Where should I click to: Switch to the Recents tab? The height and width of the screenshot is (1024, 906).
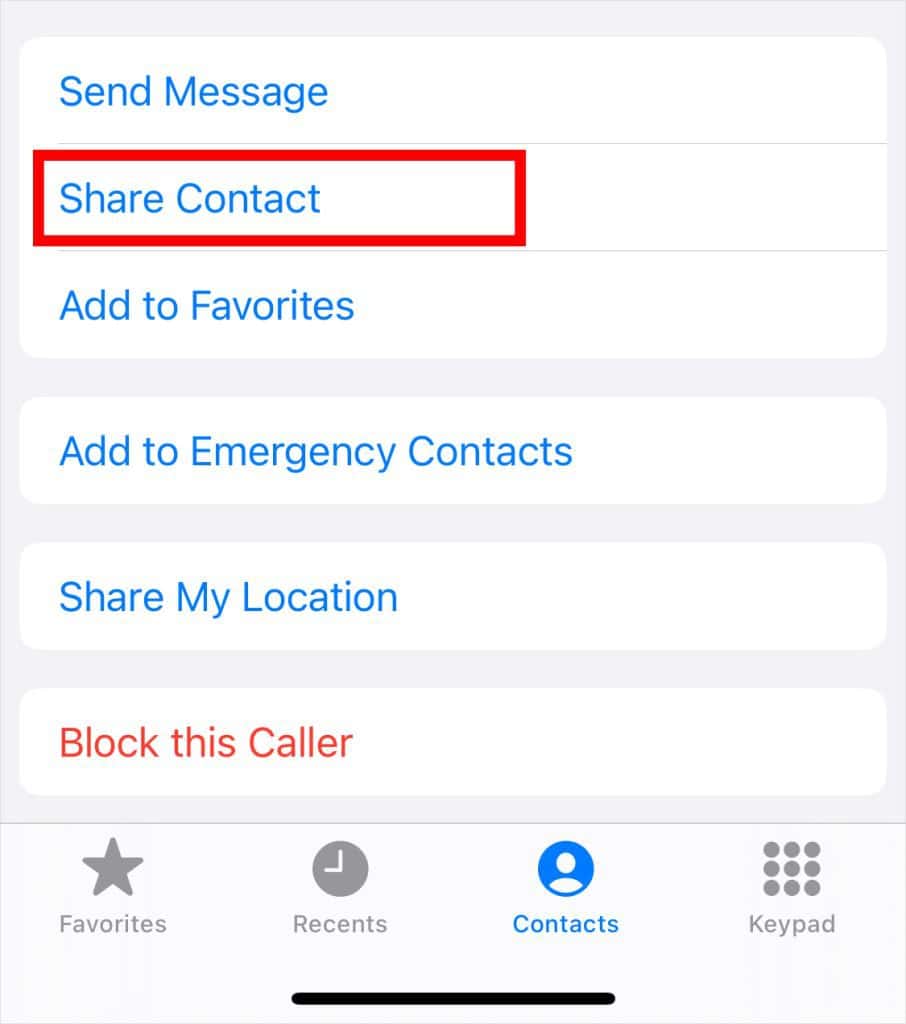(x=340, y=885)
